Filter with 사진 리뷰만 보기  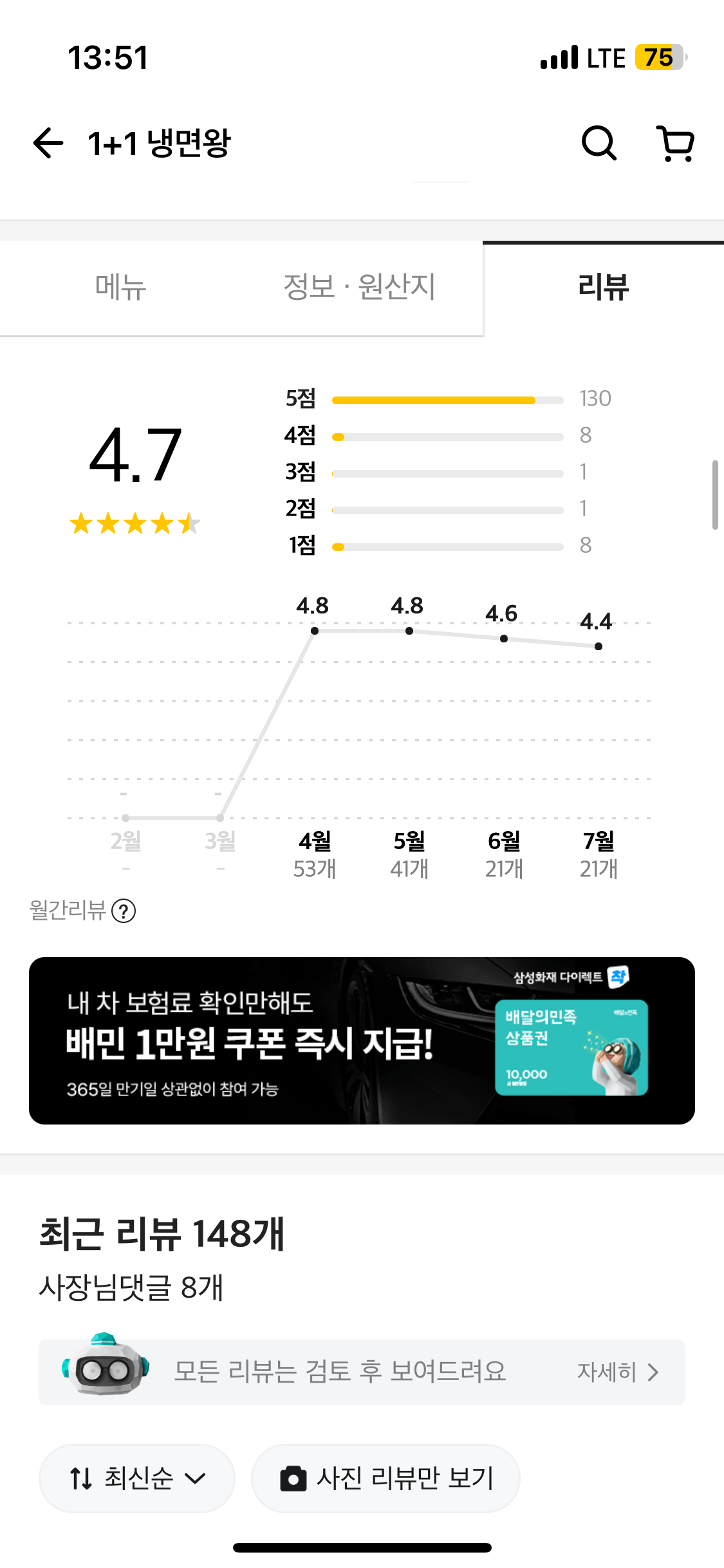click(x=385, y=1478)
